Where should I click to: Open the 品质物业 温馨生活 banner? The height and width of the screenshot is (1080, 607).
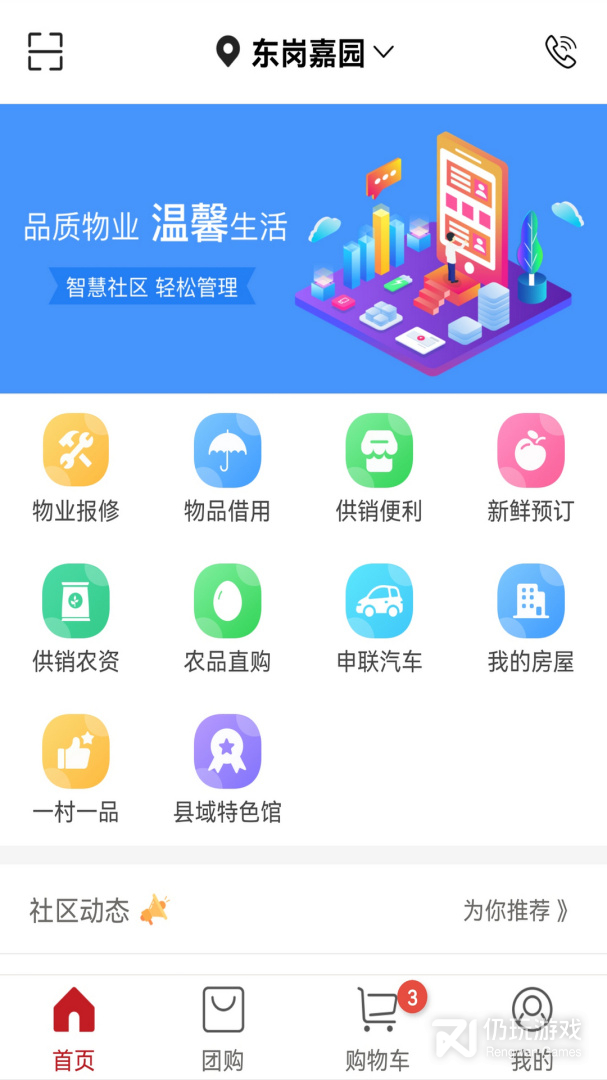pos(303,248)
